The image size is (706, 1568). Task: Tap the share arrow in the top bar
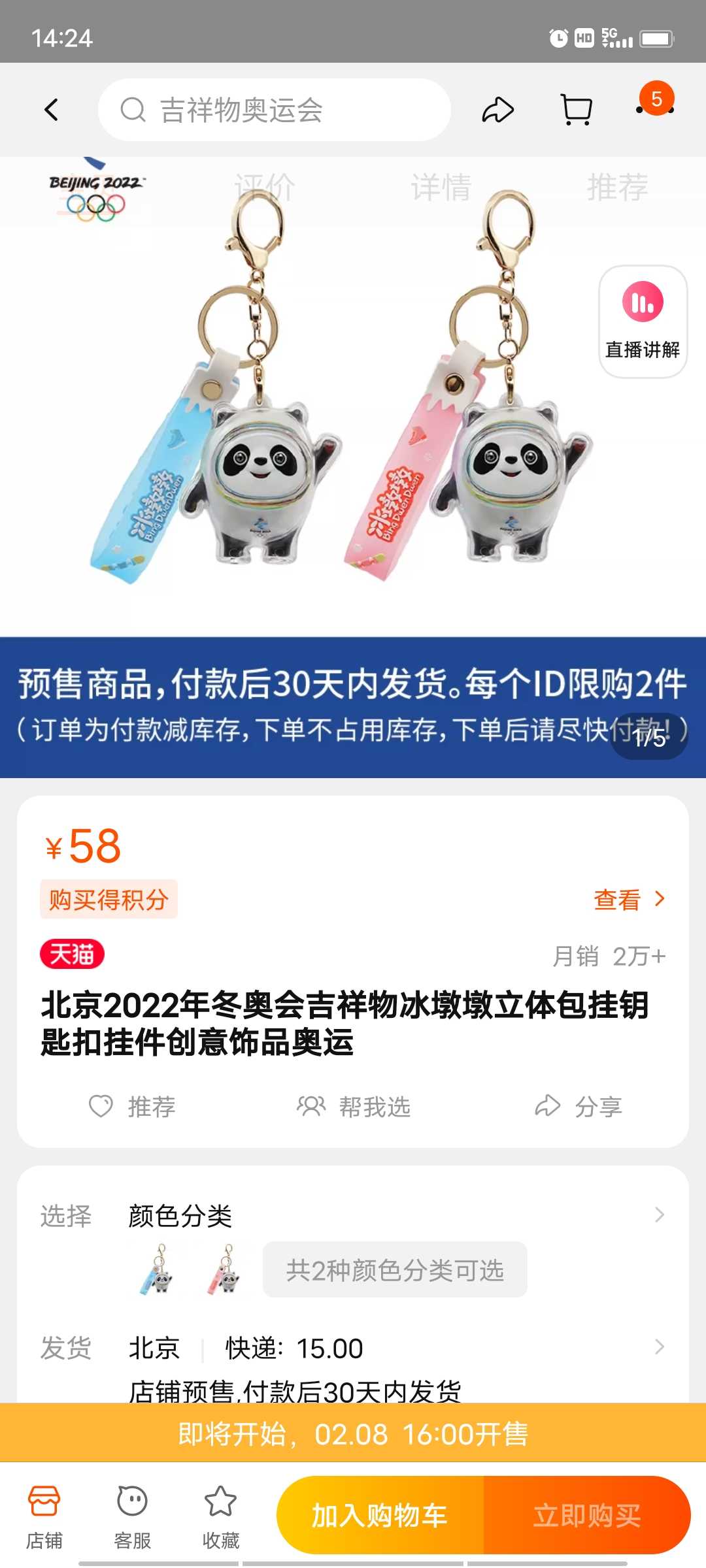tap(498, 110)
